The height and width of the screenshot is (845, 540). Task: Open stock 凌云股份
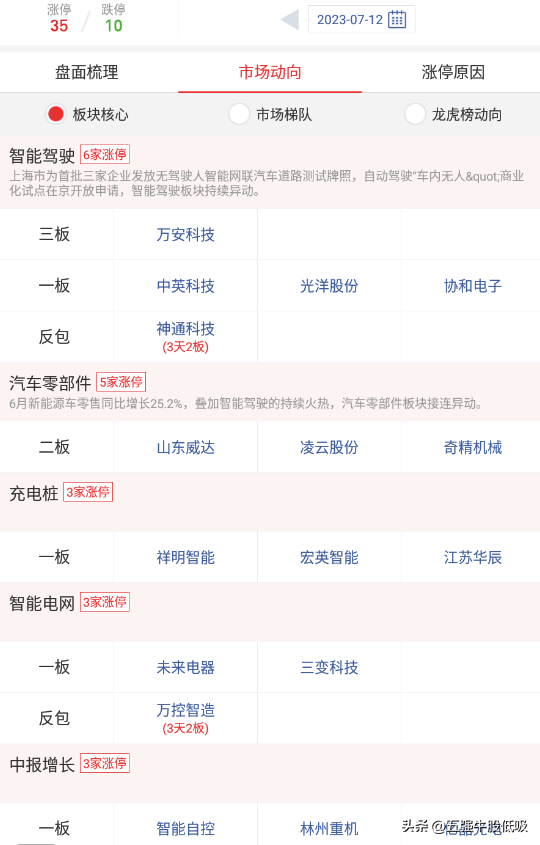329,447
